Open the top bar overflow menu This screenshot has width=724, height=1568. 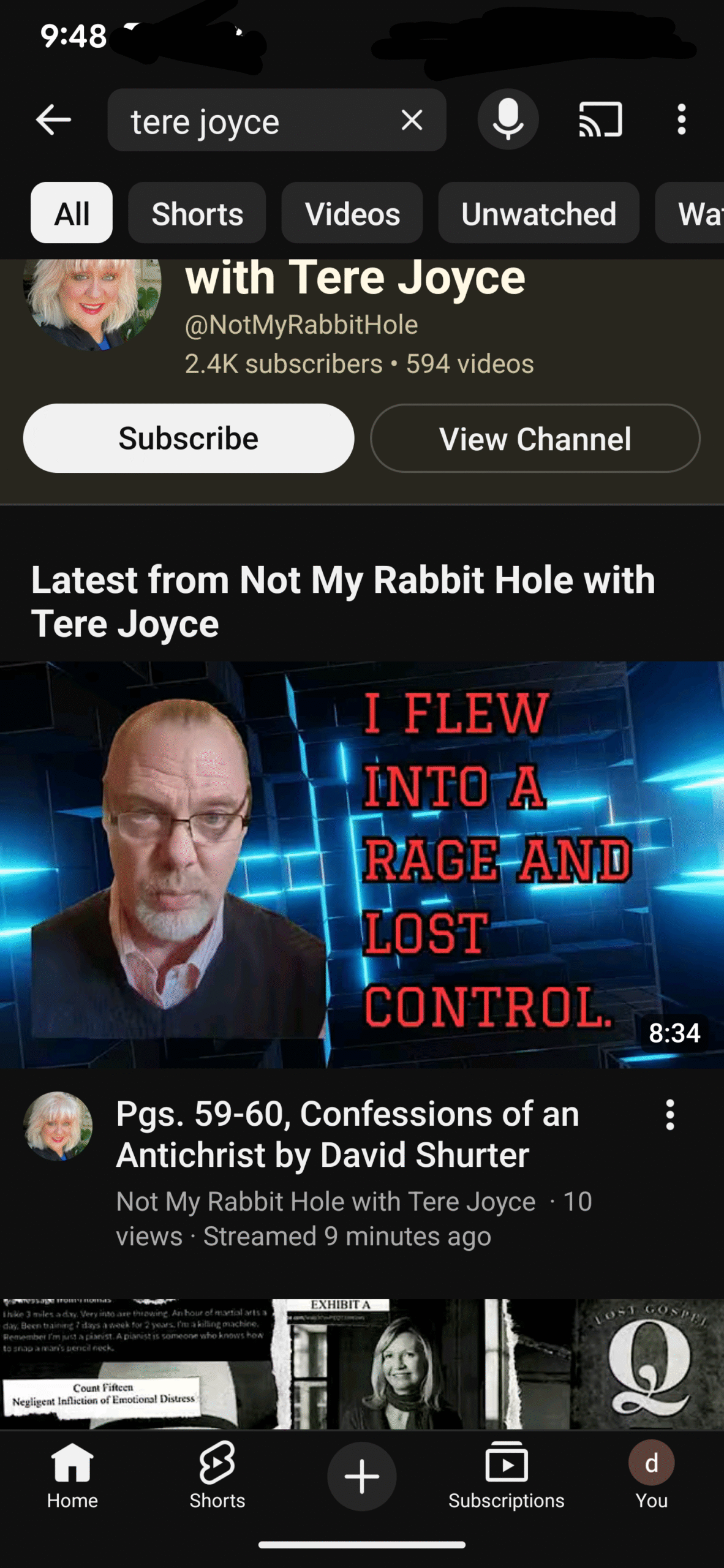(x=681, y=119)
